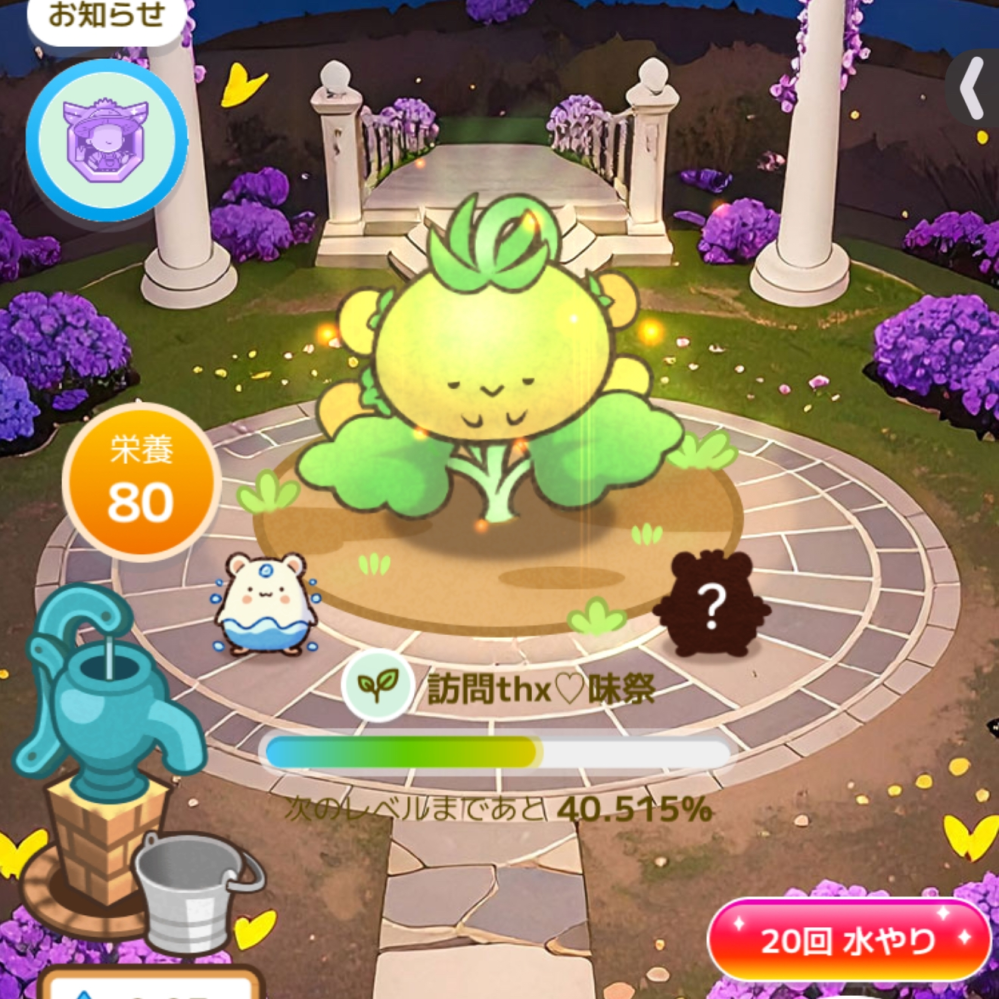
Task: Tap the white hamster character
Action: (x=266, y=606)
